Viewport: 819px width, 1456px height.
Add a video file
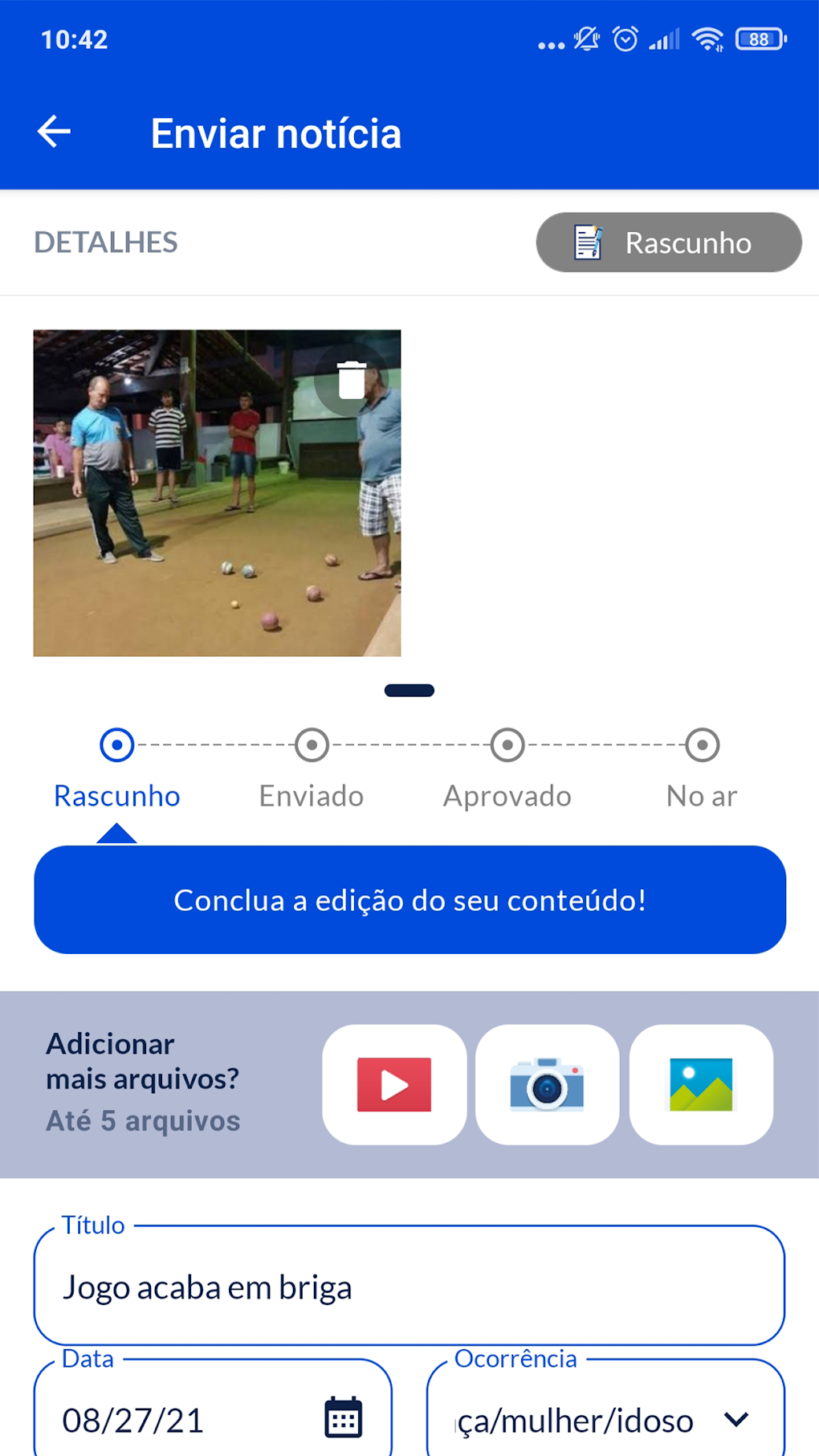393,1084
